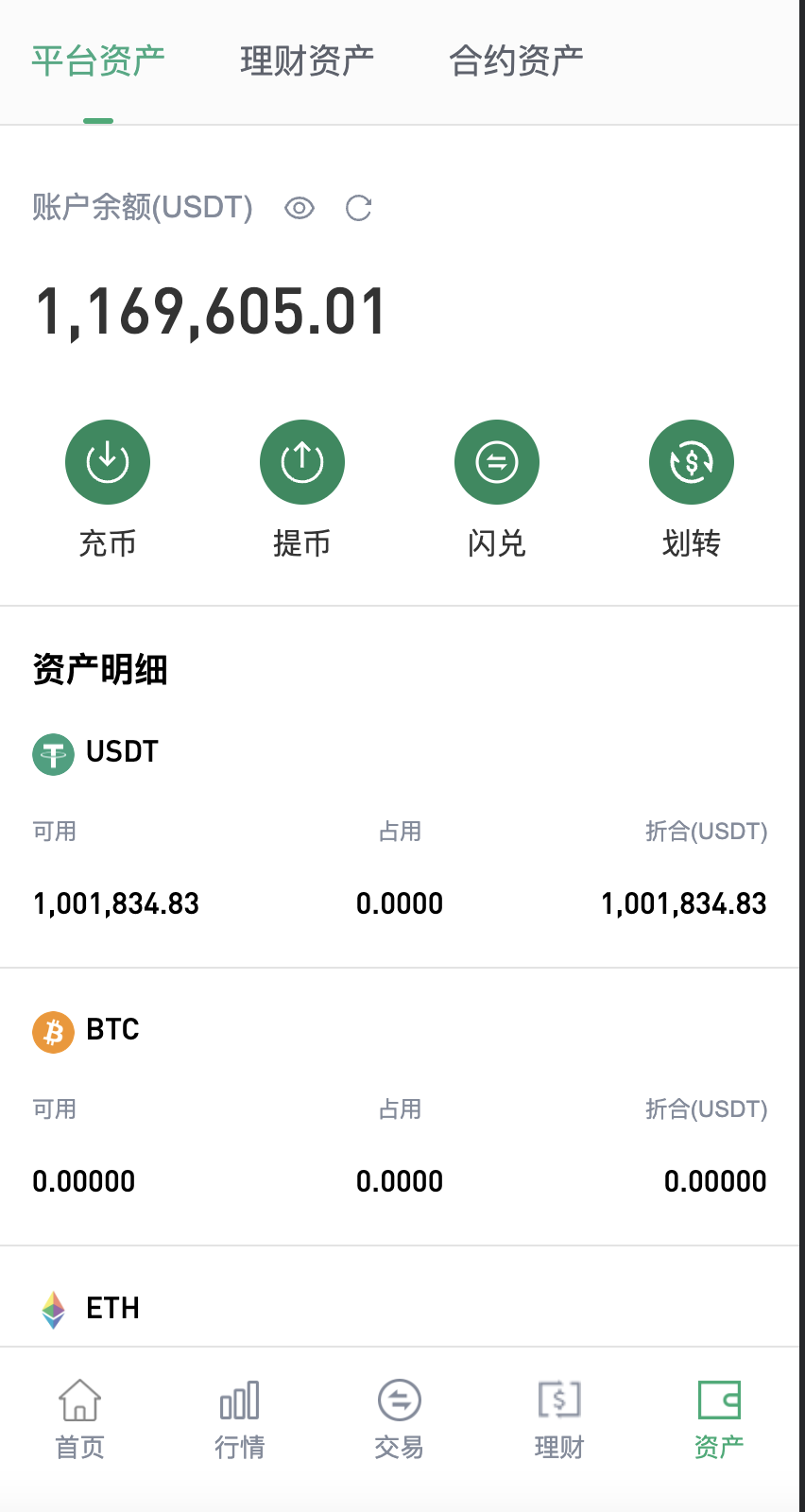
Task: Select the 闪兑 flash exchange icon
Action: pos(496,462)
